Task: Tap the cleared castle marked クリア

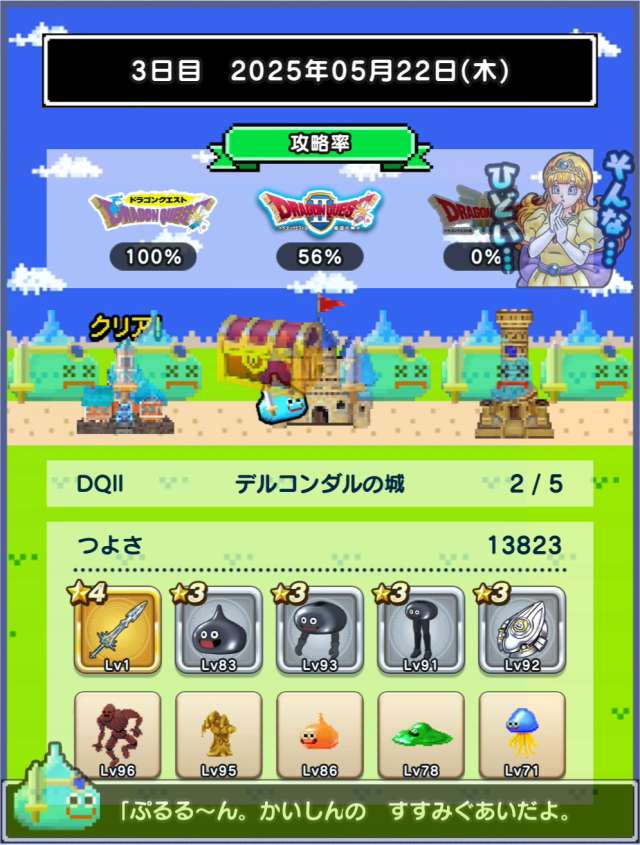Action: (x=127, y=392)
